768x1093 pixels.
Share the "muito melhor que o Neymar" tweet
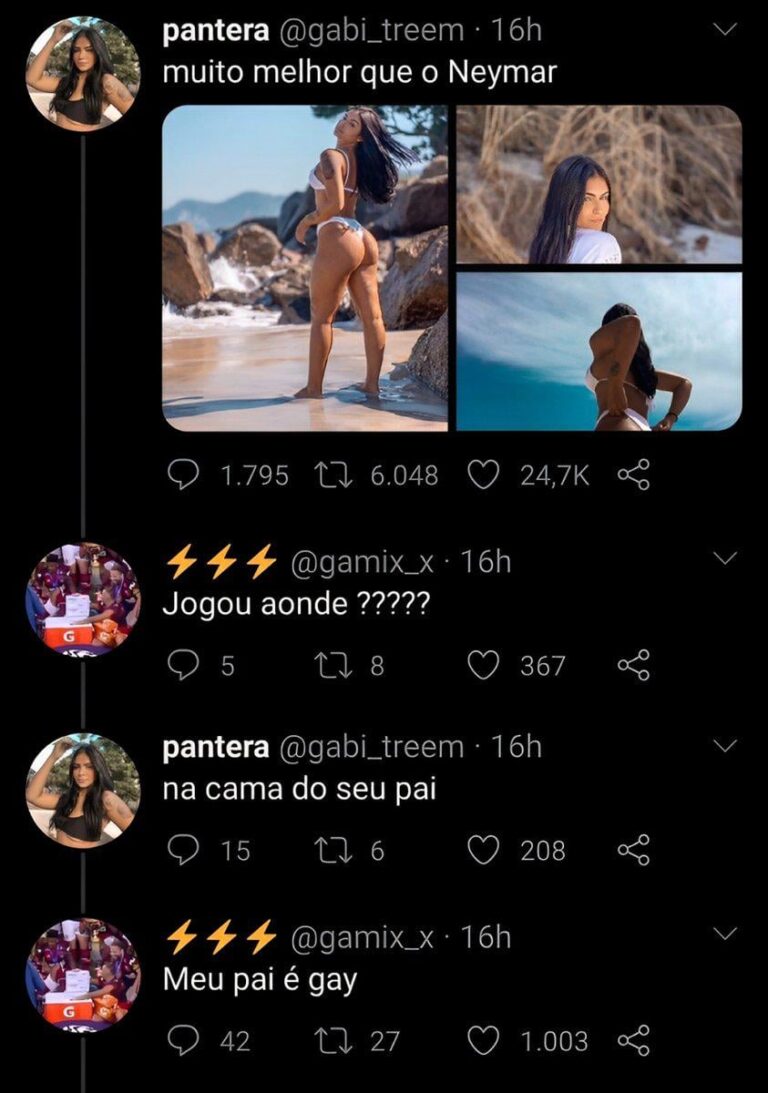point(634,476)
